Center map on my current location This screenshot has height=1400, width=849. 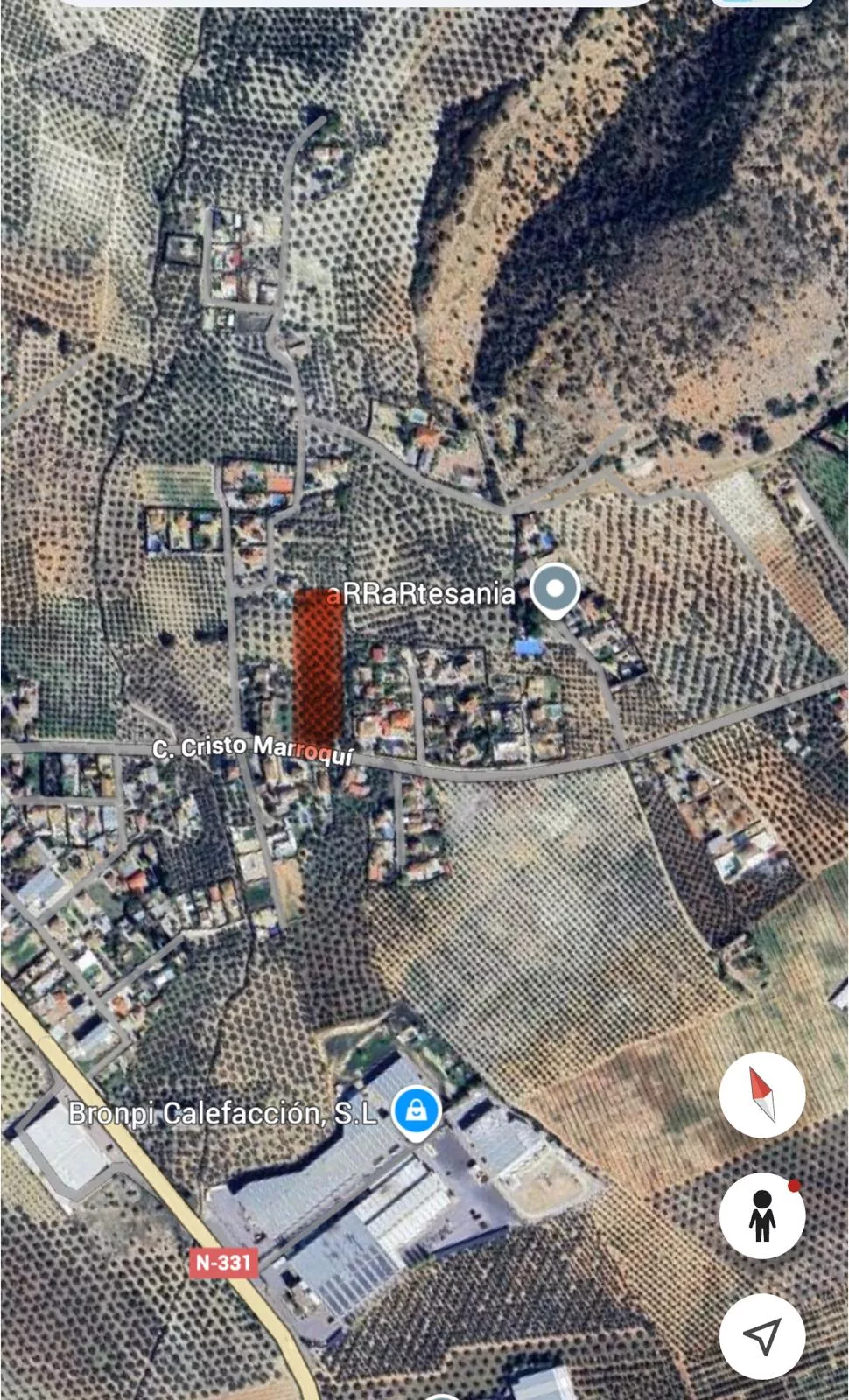761,1335
